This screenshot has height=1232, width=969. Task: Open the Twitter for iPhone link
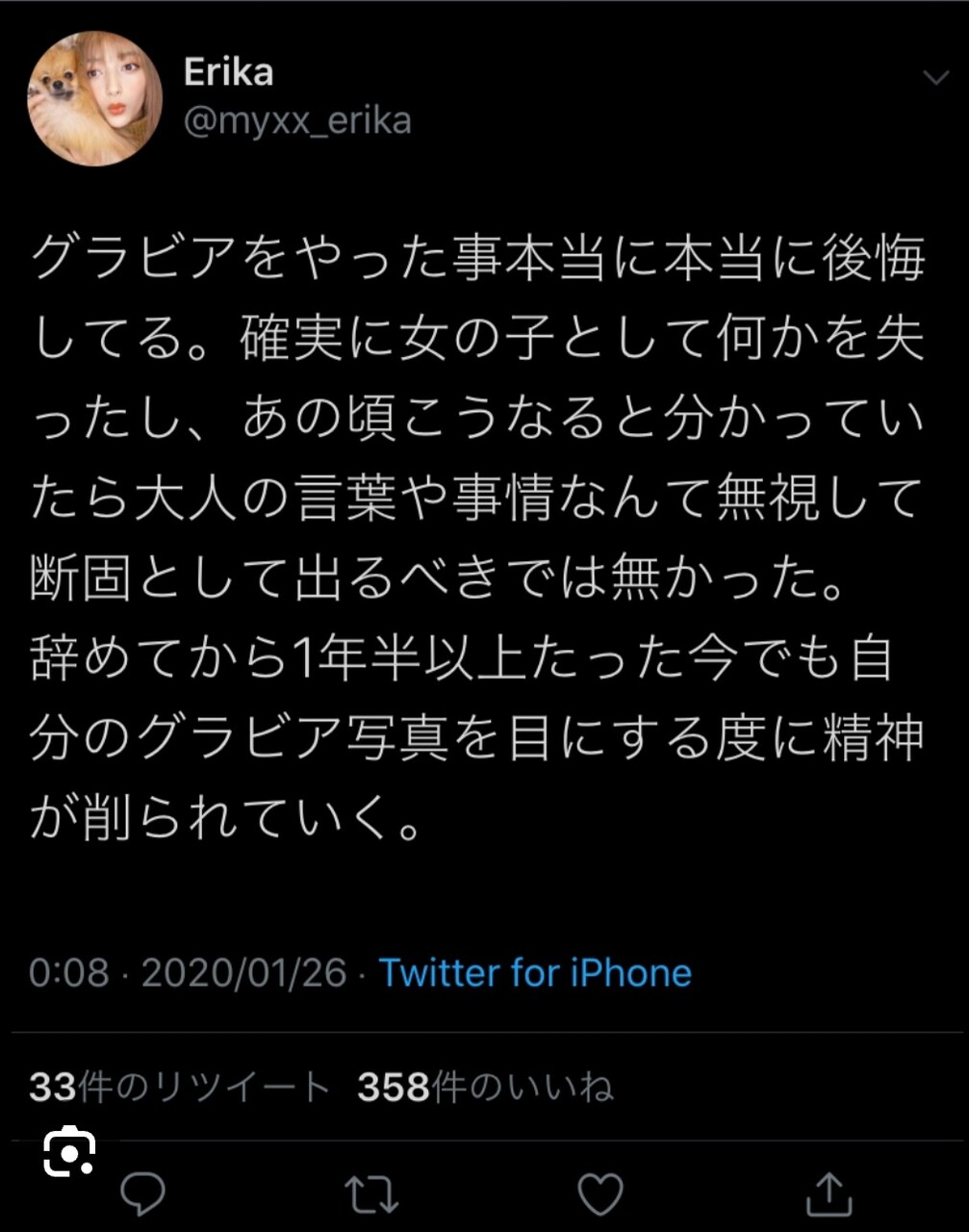(535, 974)
